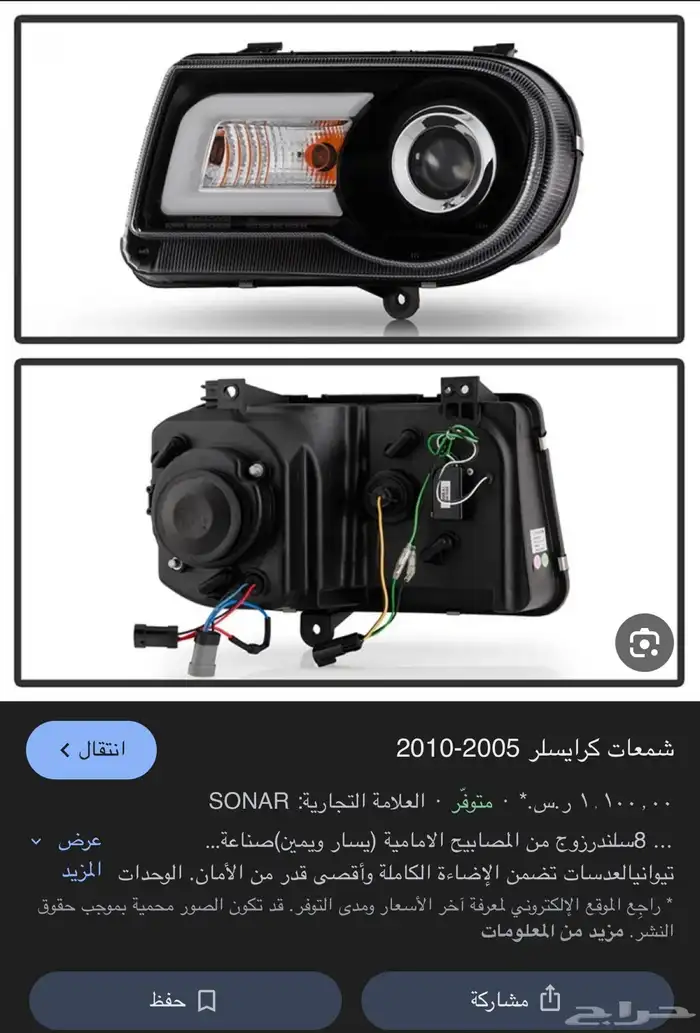700x1033 pixels.
Task: Tap the انتقال visit button
Action: [x=92, y=749]
